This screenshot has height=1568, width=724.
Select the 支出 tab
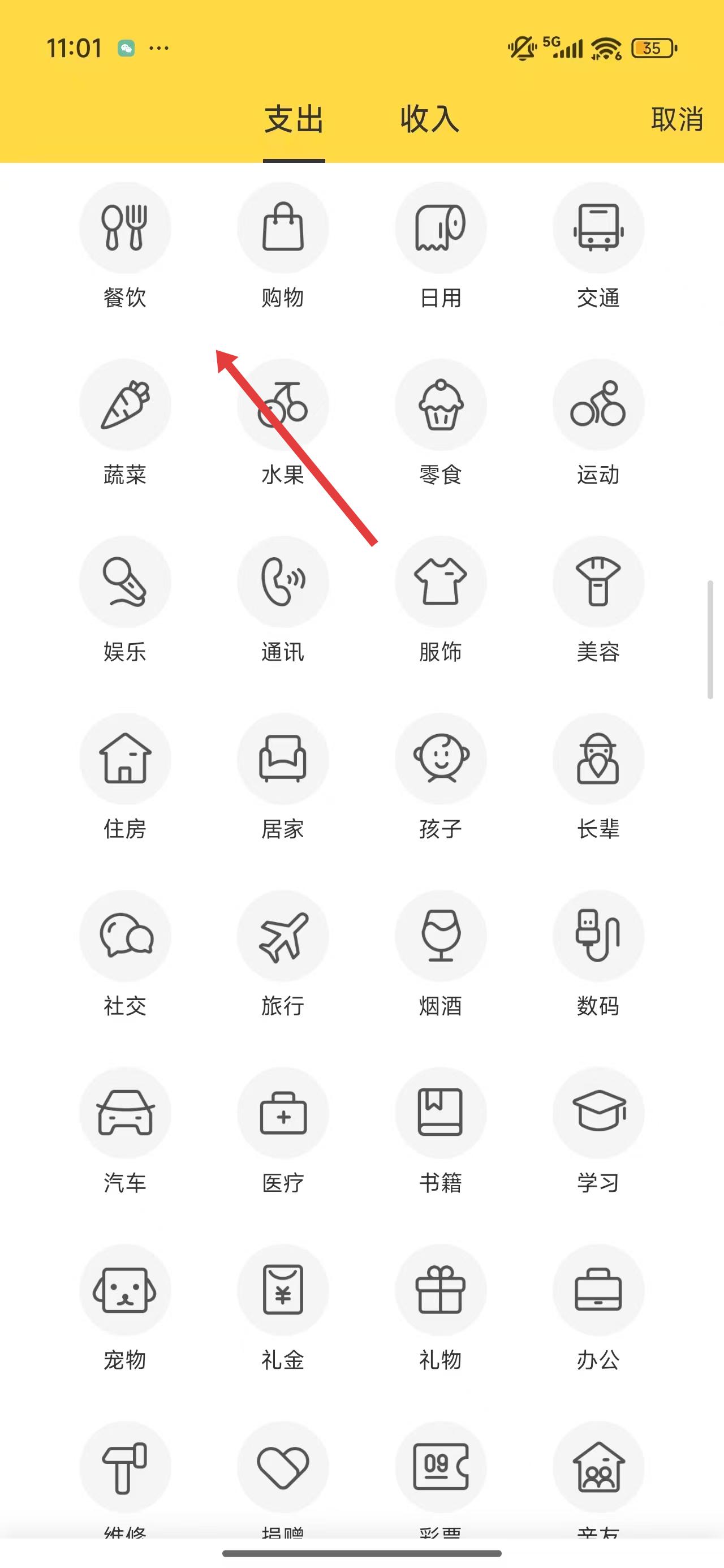[x=294, y=119]
